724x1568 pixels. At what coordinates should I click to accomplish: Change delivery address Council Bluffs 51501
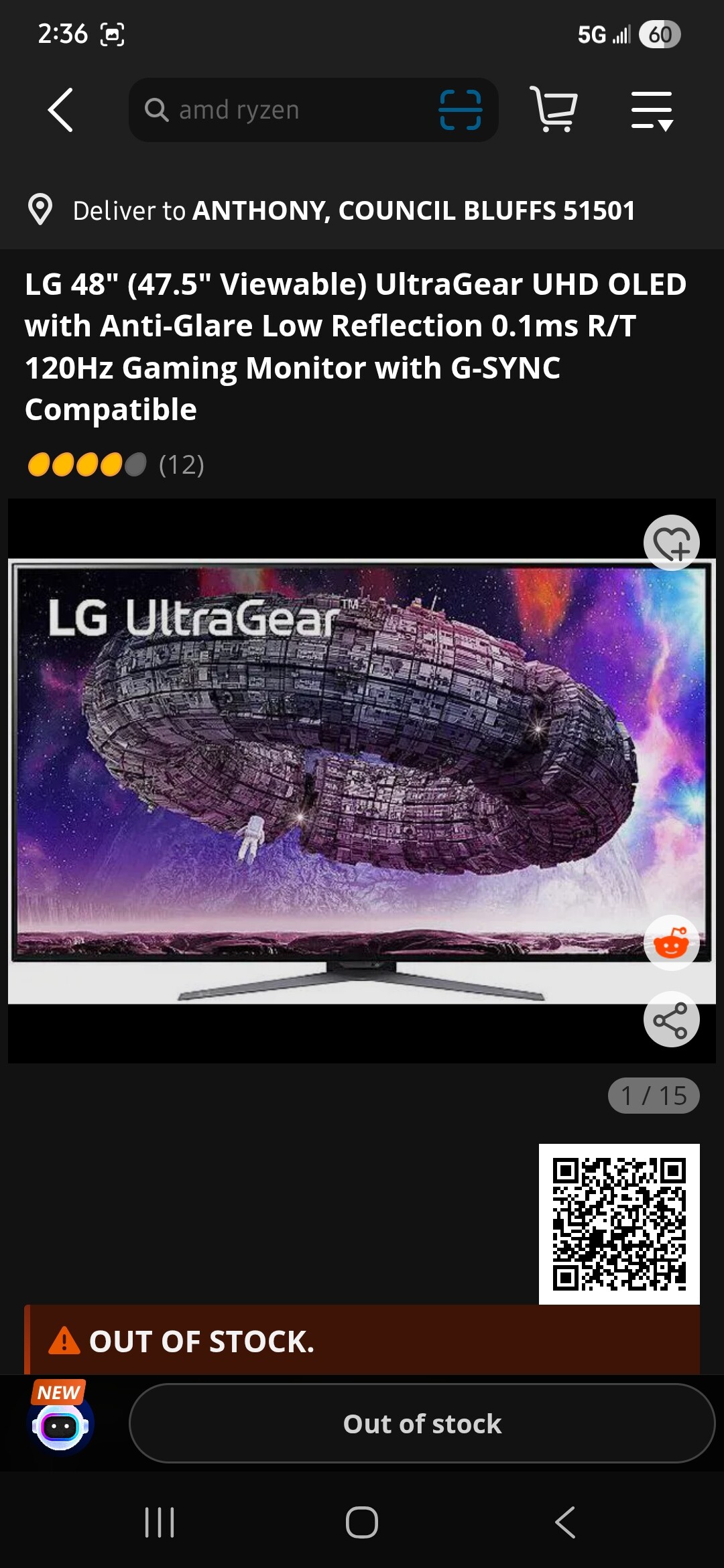pos(353,210)
